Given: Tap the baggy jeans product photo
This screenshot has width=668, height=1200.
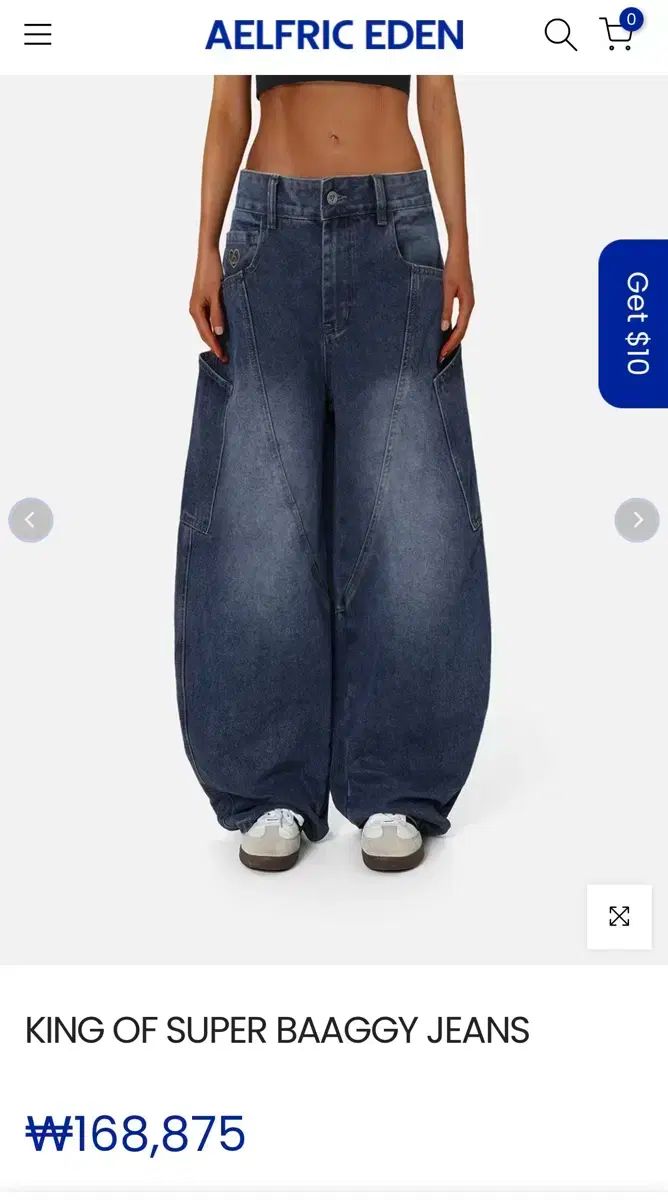Looking at the screenshot, I should pyautogui.click(x=333, y=500).
